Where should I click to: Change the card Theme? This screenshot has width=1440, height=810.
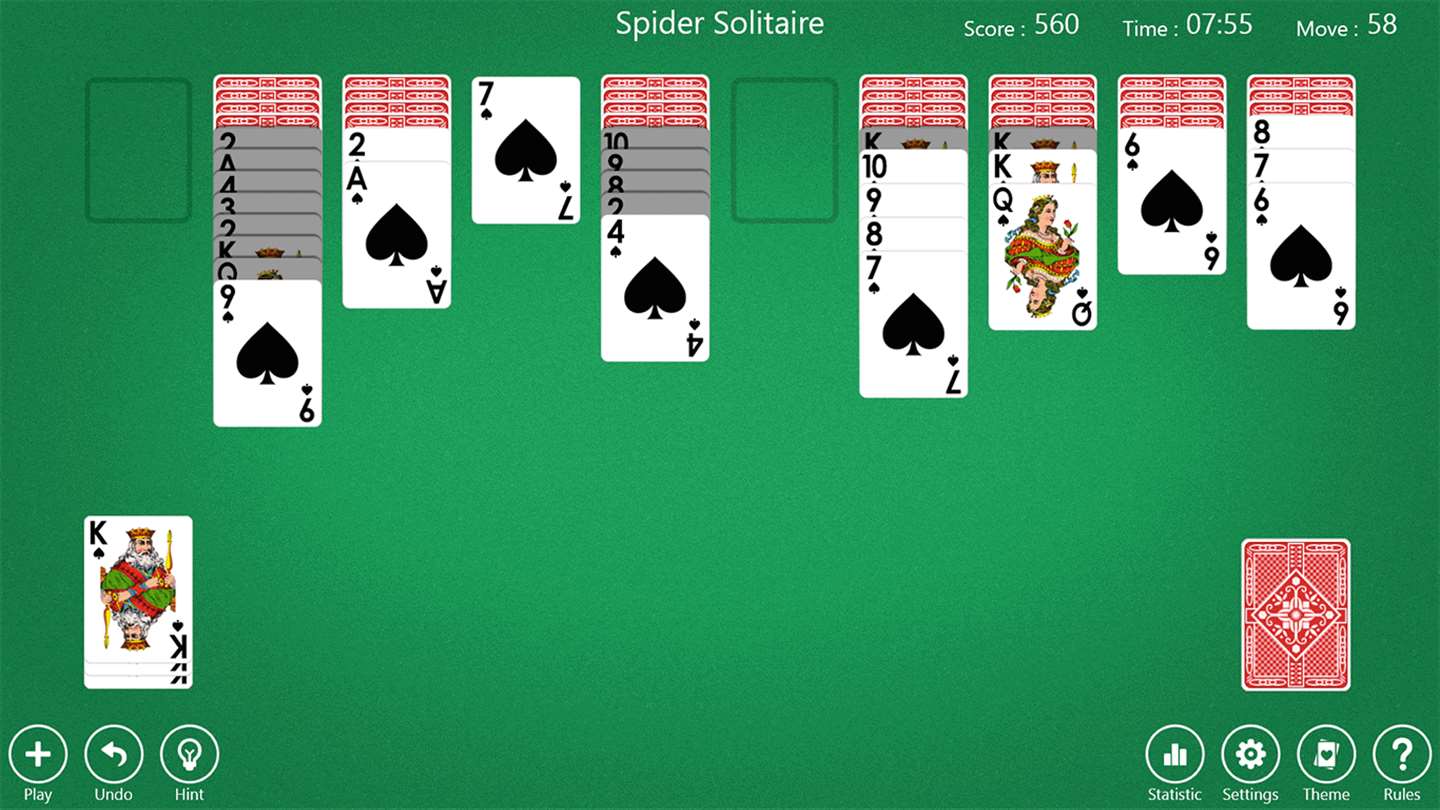click(1327, 755)
